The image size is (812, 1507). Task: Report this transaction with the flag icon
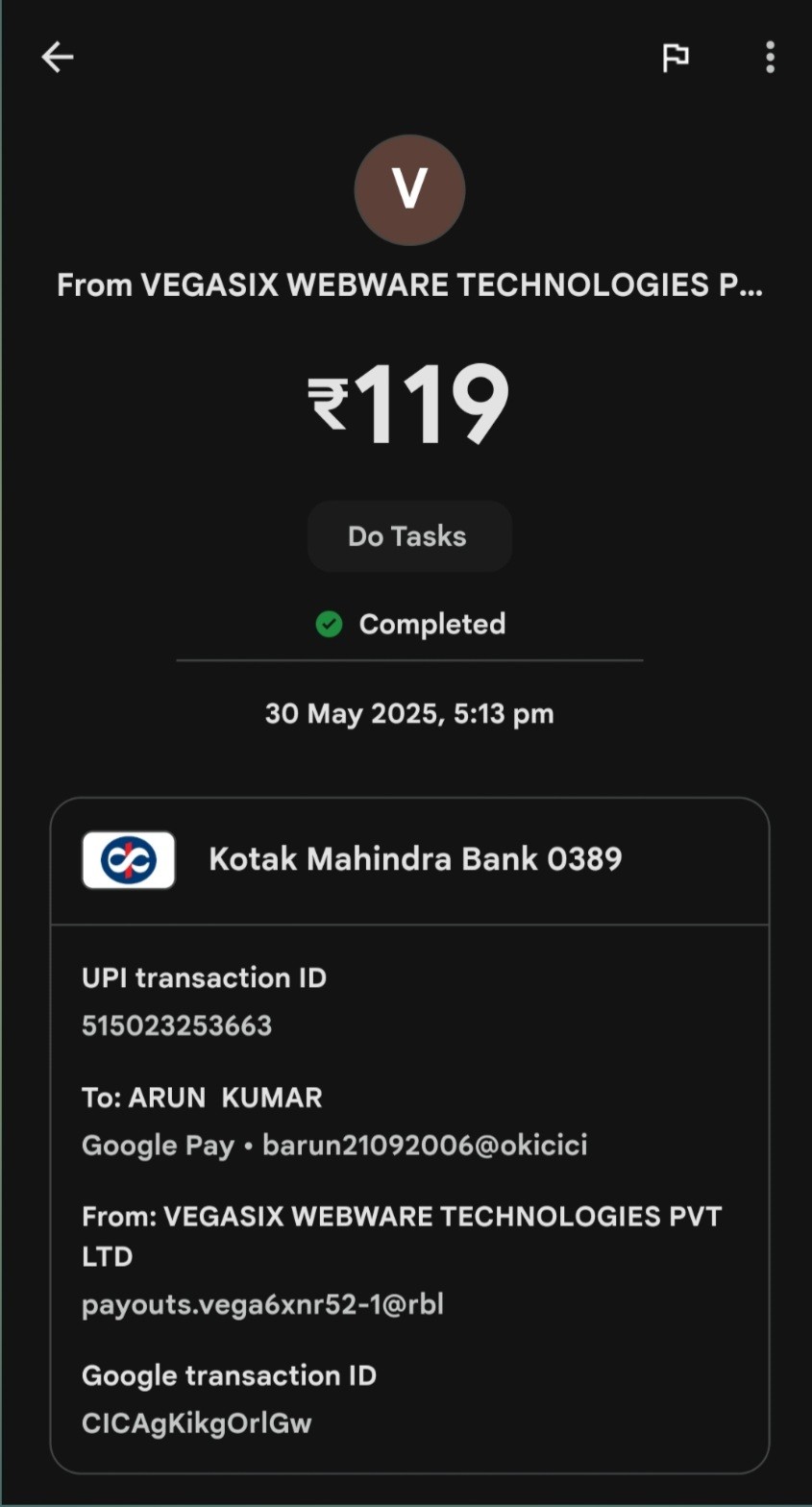(x=676, y=58)
